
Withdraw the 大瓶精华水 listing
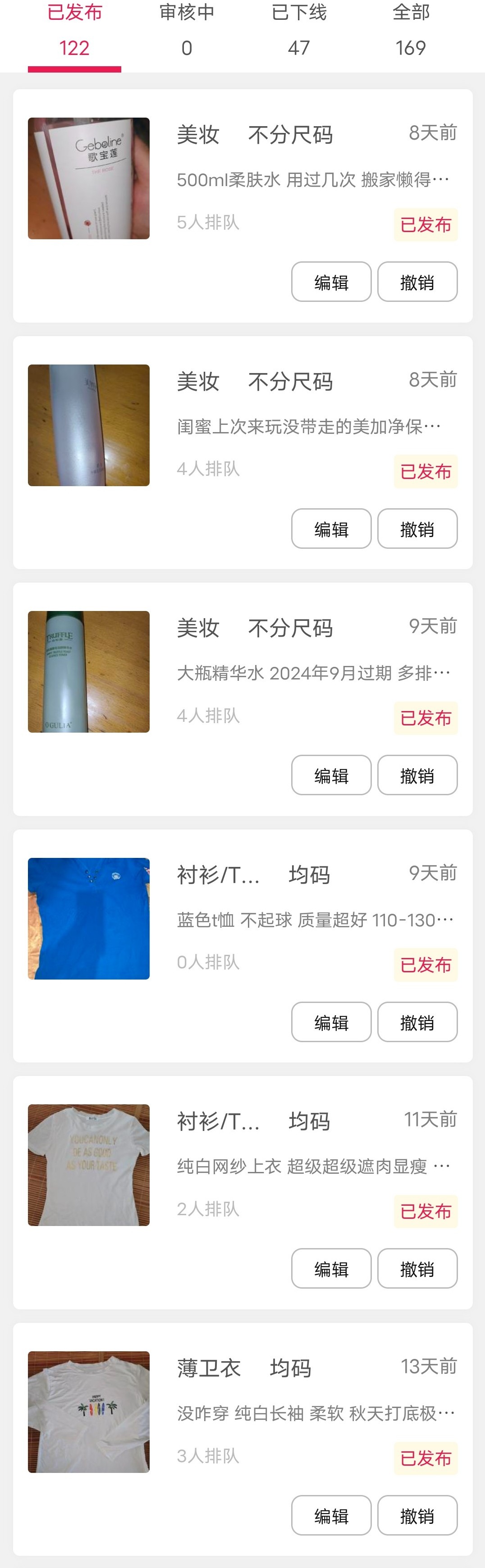pos(417,775)
